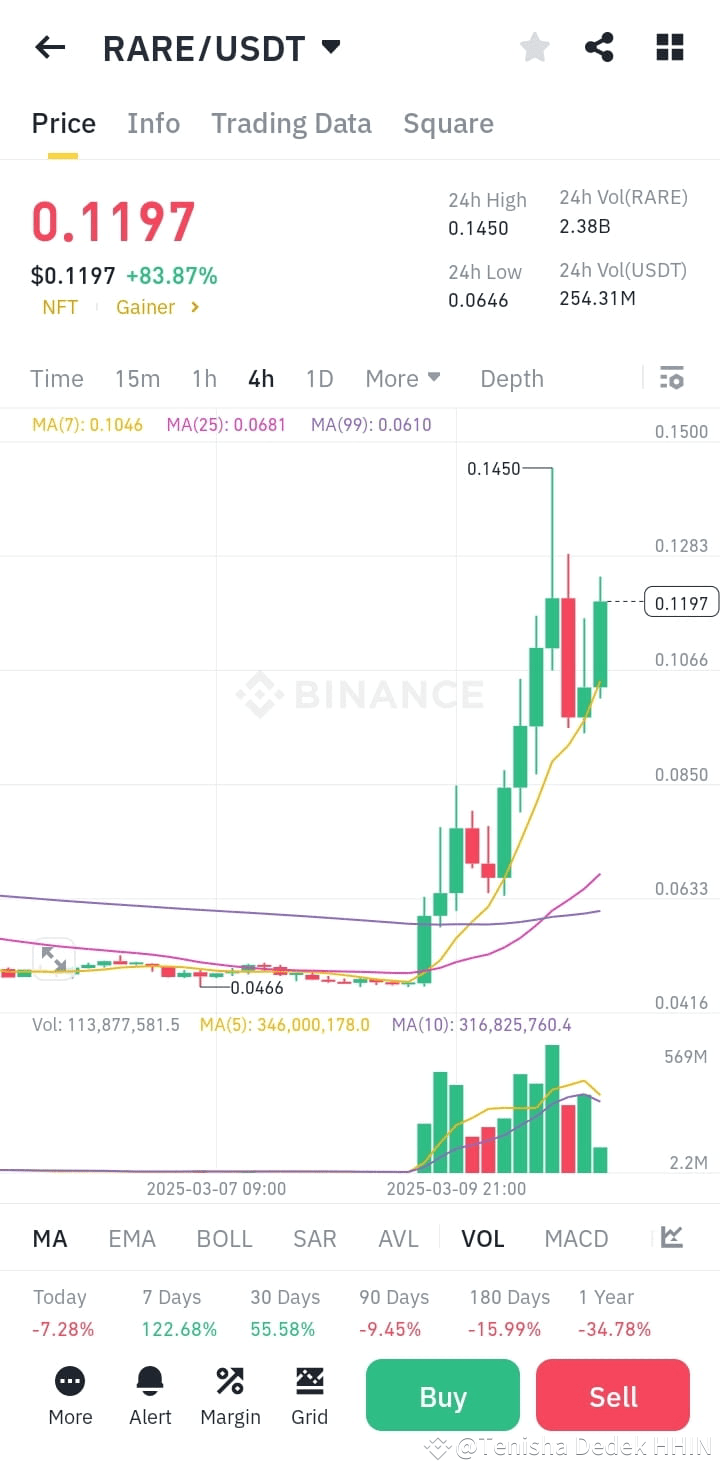The height and width of the screenshot is (1469, 720).
Task: Tap the chart style icon beside MACD
Action: point(671,1238)
